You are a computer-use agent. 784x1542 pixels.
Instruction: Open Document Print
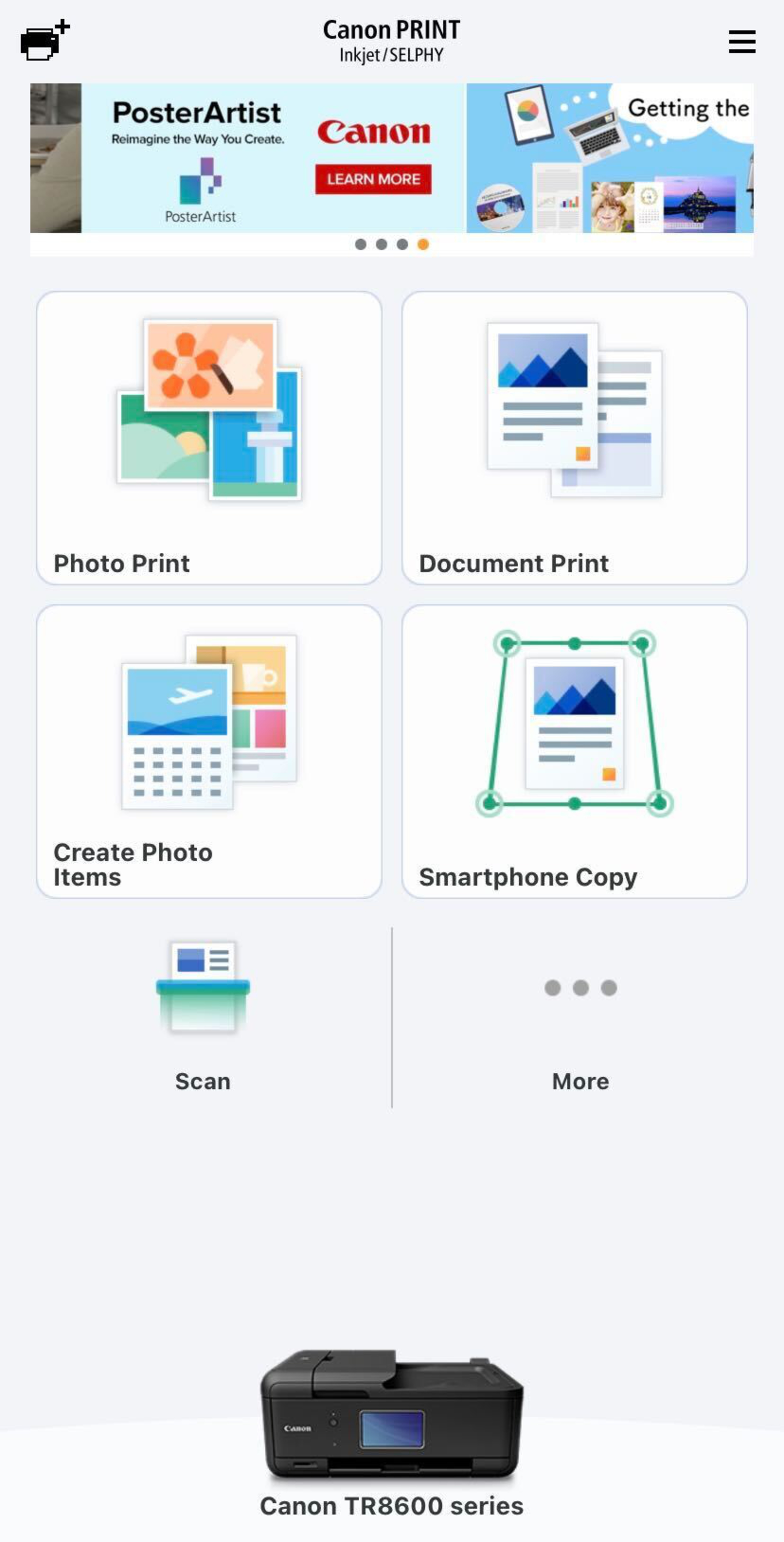574,437
